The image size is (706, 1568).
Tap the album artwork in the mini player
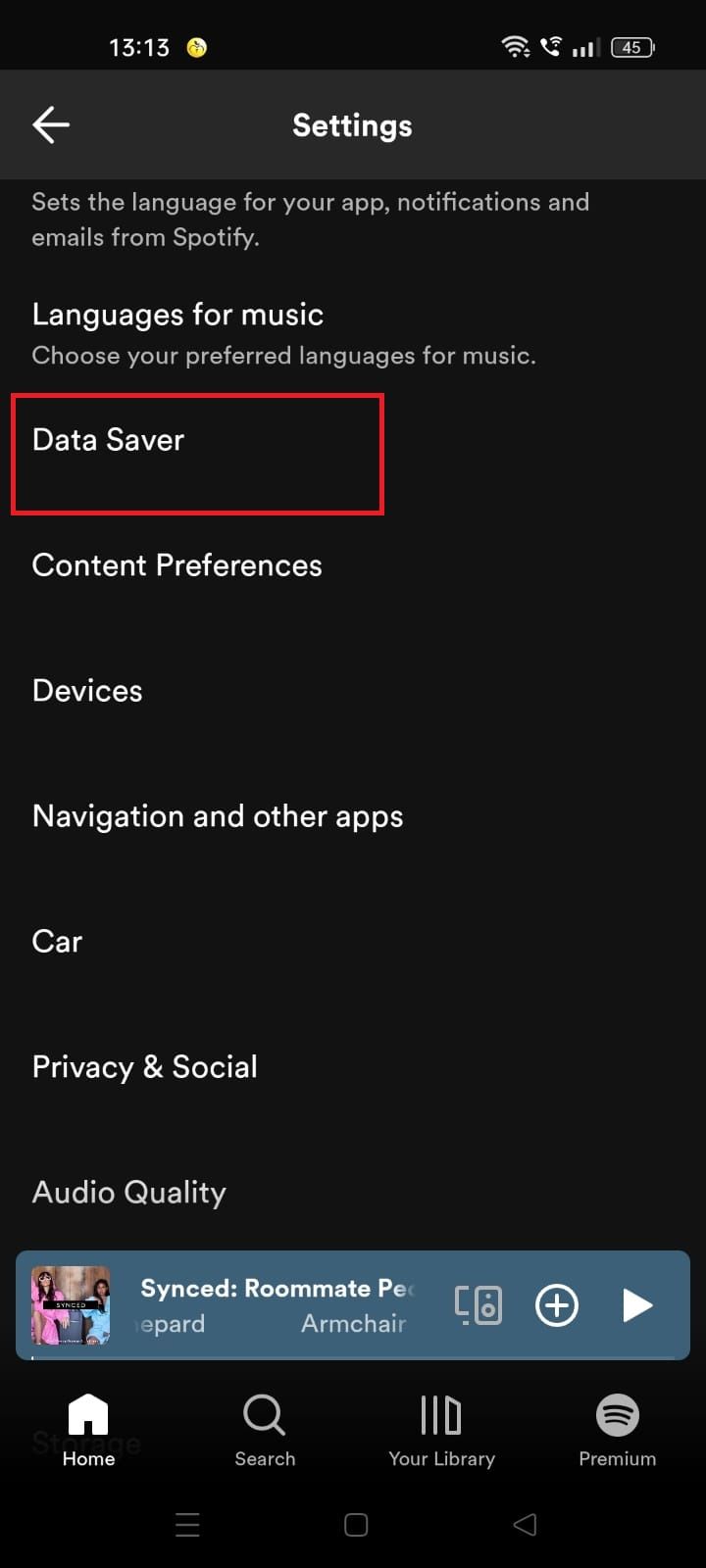tap(70, 1305)
